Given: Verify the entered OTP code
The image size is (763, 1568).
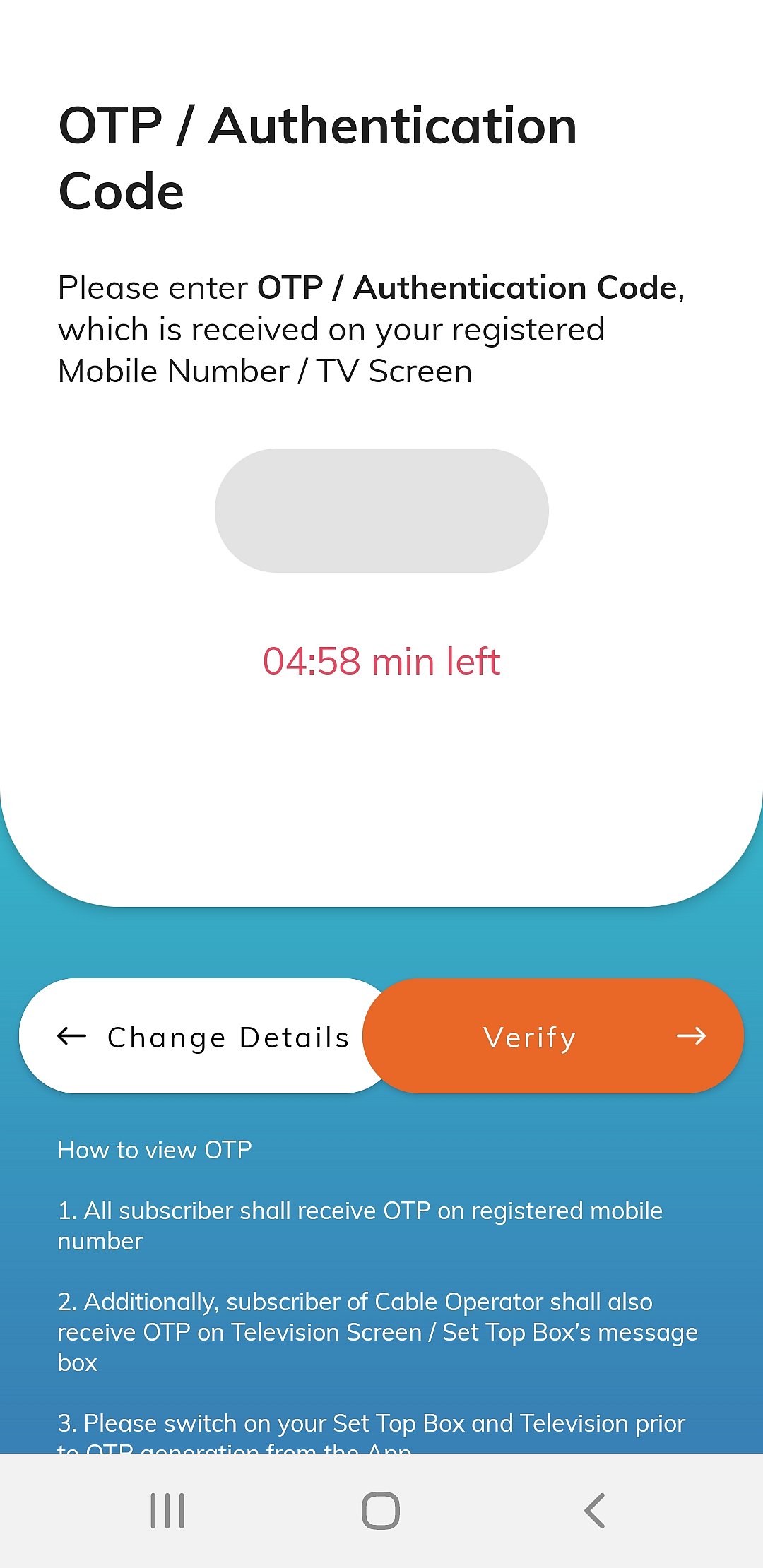Looking at the screenshot, I should click(553, 1036).
